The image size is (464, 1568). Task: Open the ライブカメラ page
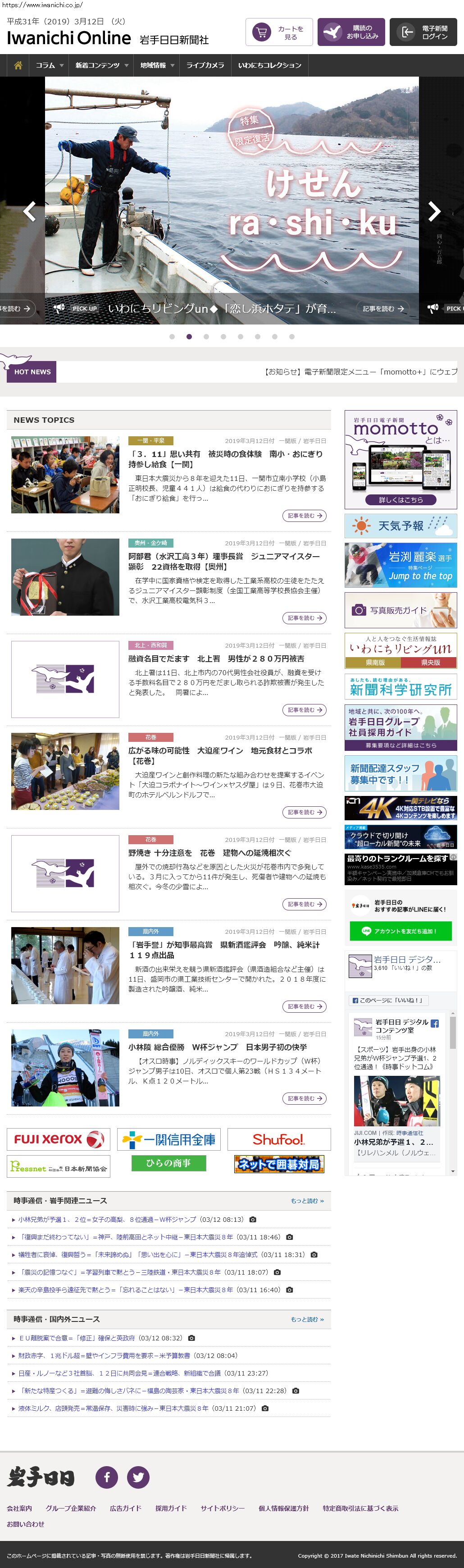205,65
